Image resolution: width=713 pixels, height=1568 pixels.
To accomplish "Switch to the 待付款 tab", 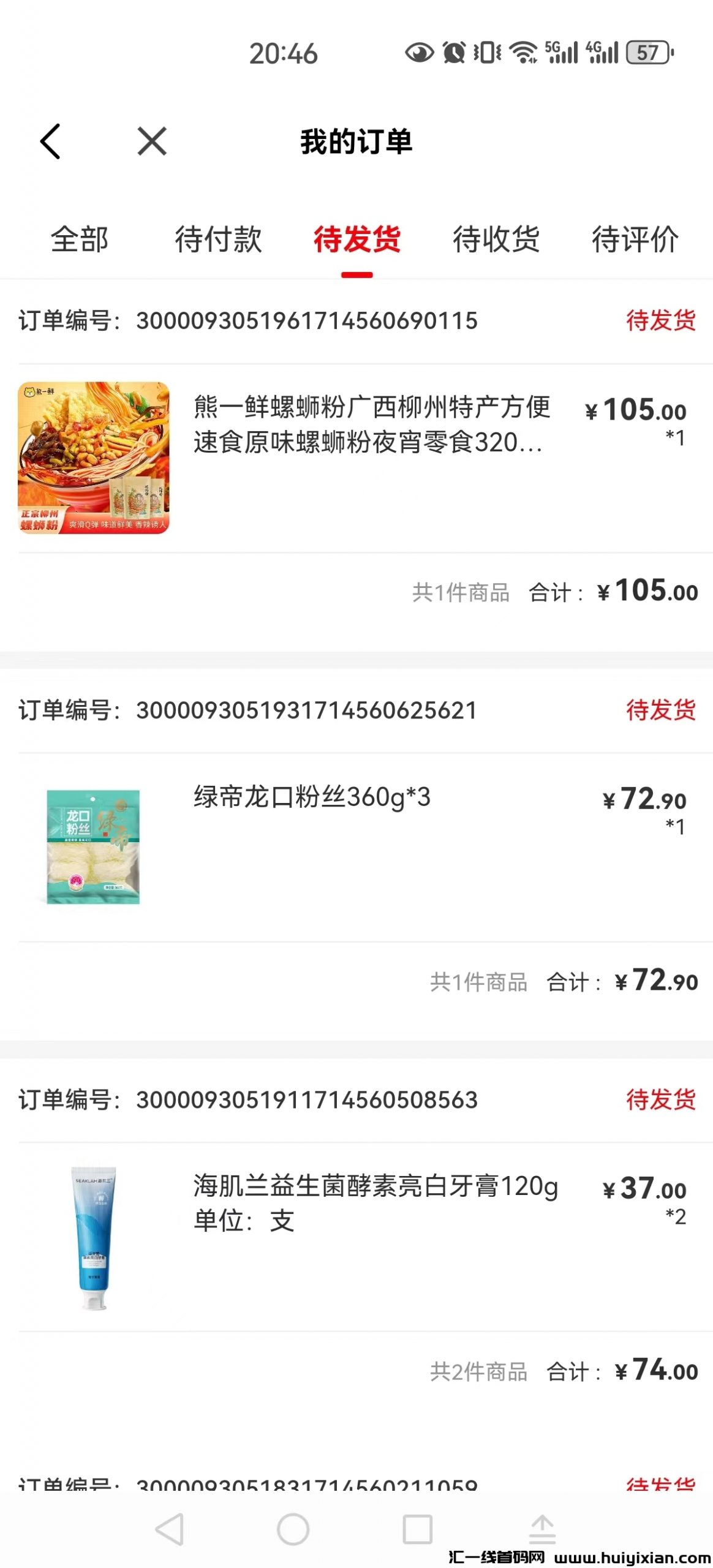I will point(218,239).
